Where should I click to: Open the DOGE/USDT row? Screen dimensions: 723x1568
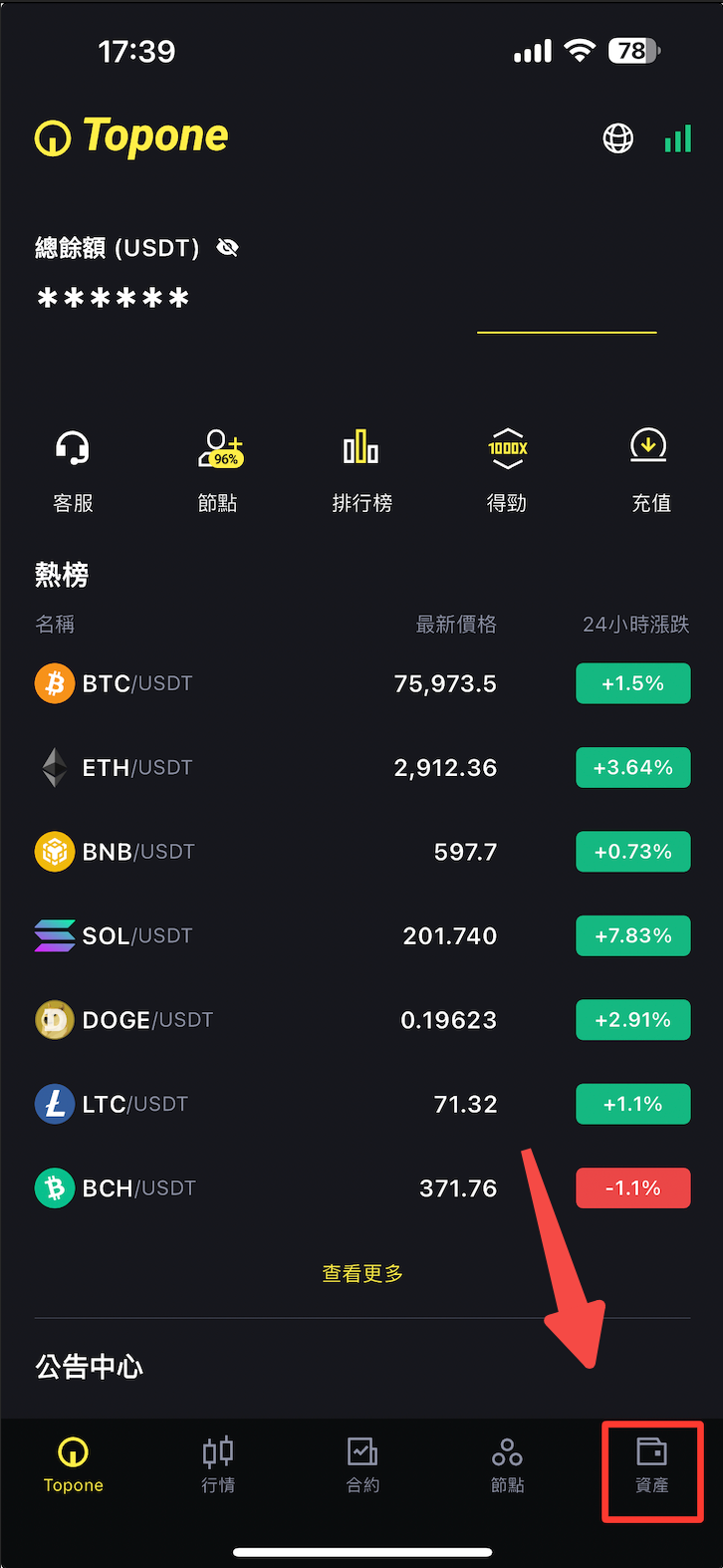pyautogui.click(x=362, y=1020)
